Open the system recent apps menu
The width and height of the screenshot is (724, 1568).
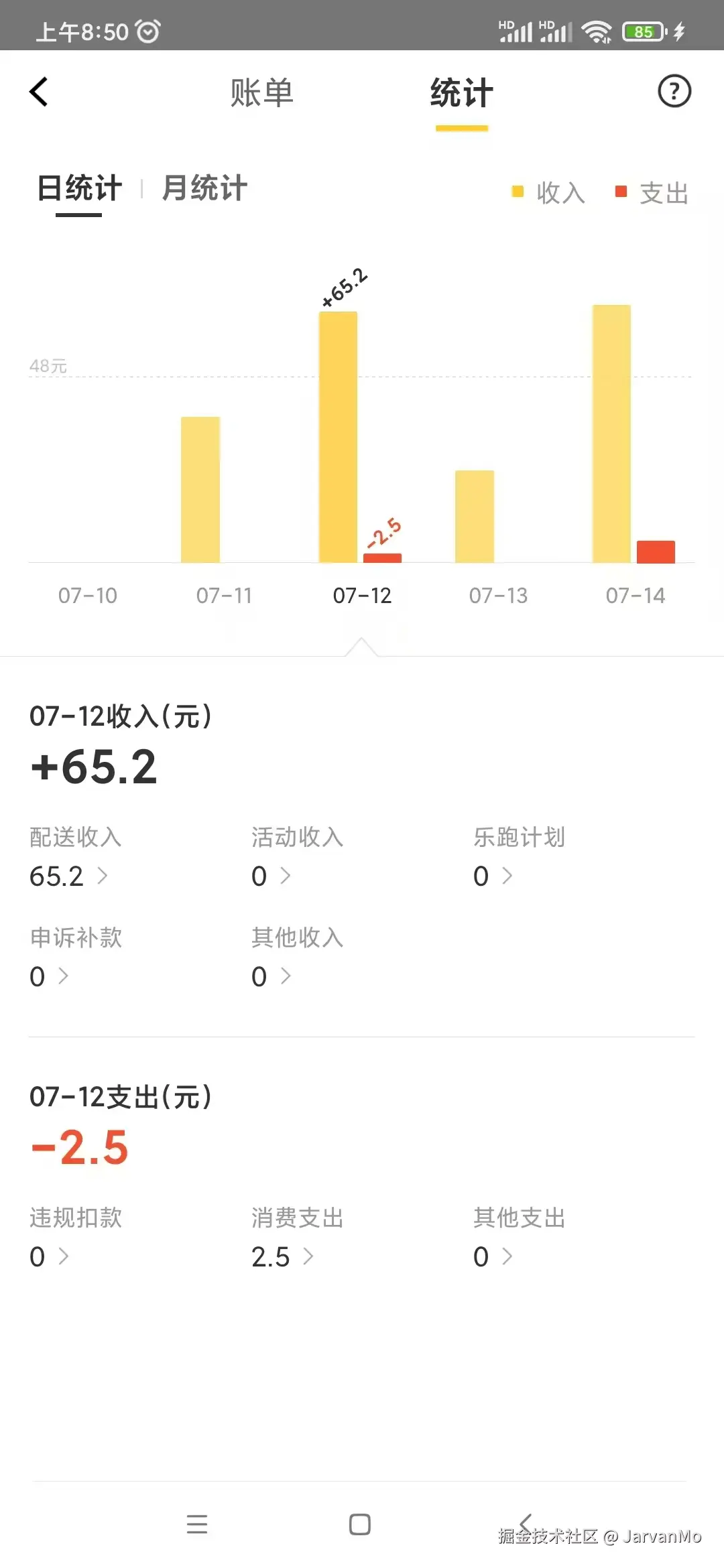click(197, 1524)
